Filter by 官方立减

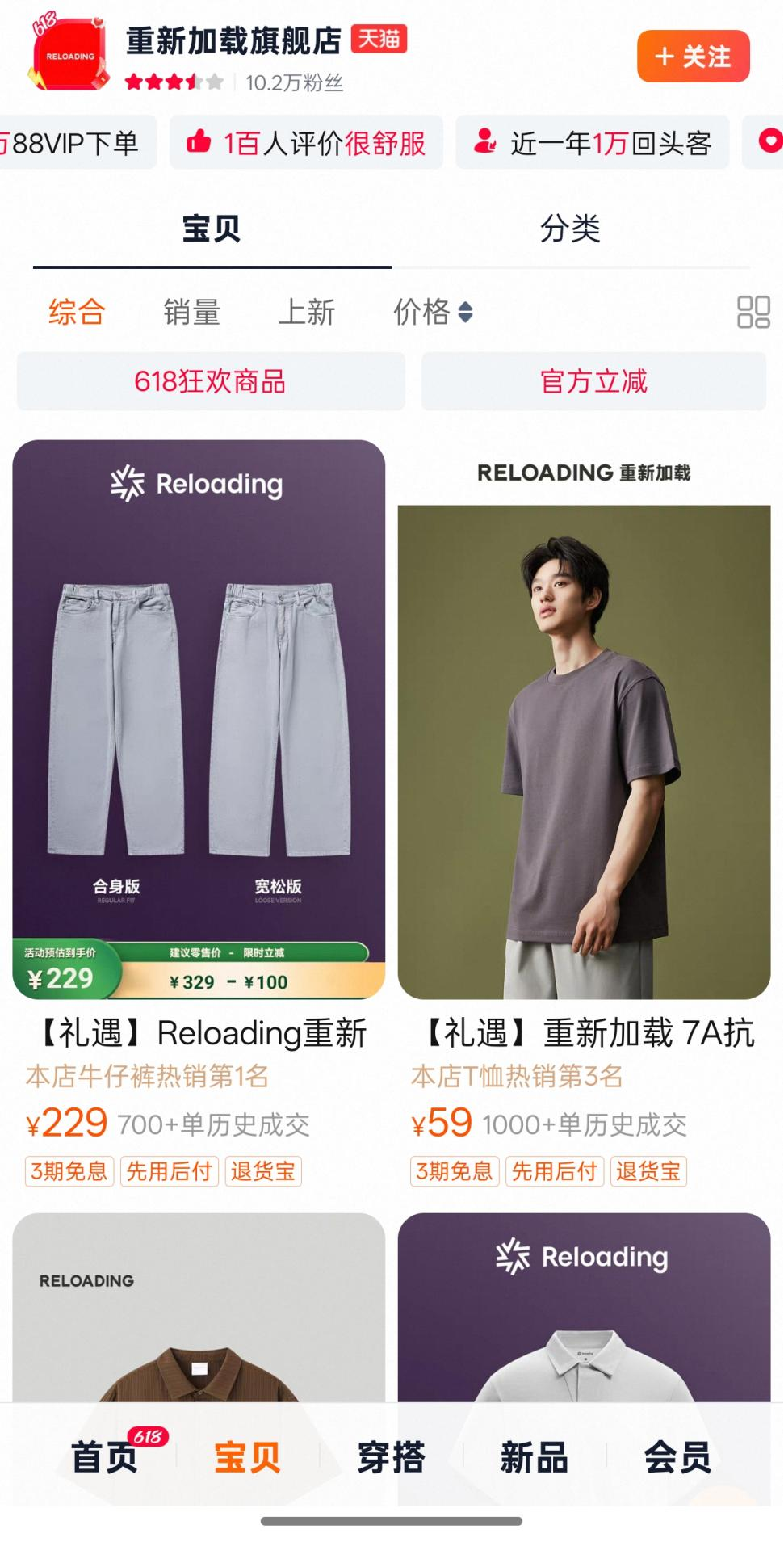593,381
